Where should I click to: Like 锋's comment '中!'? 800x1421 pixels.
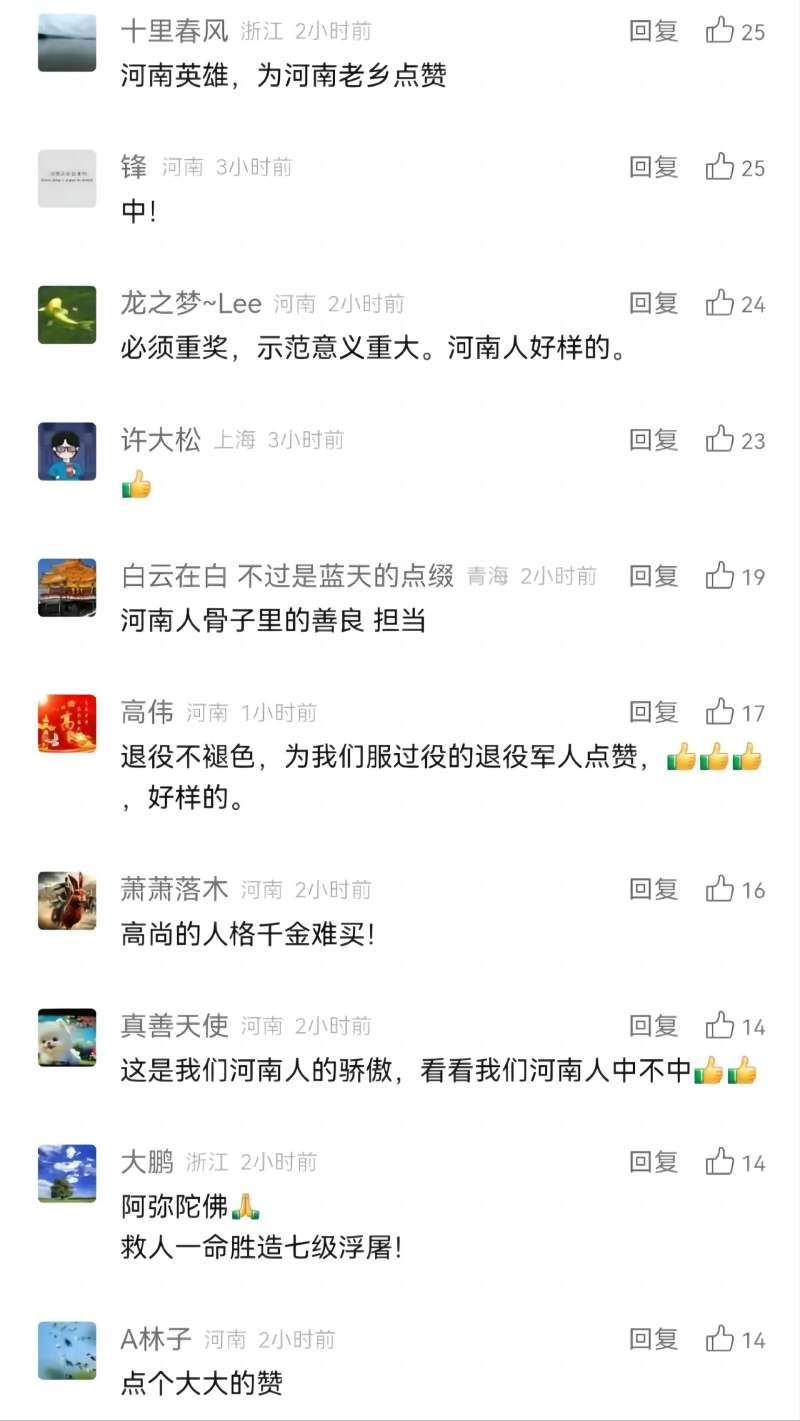(x=721, y=167)
